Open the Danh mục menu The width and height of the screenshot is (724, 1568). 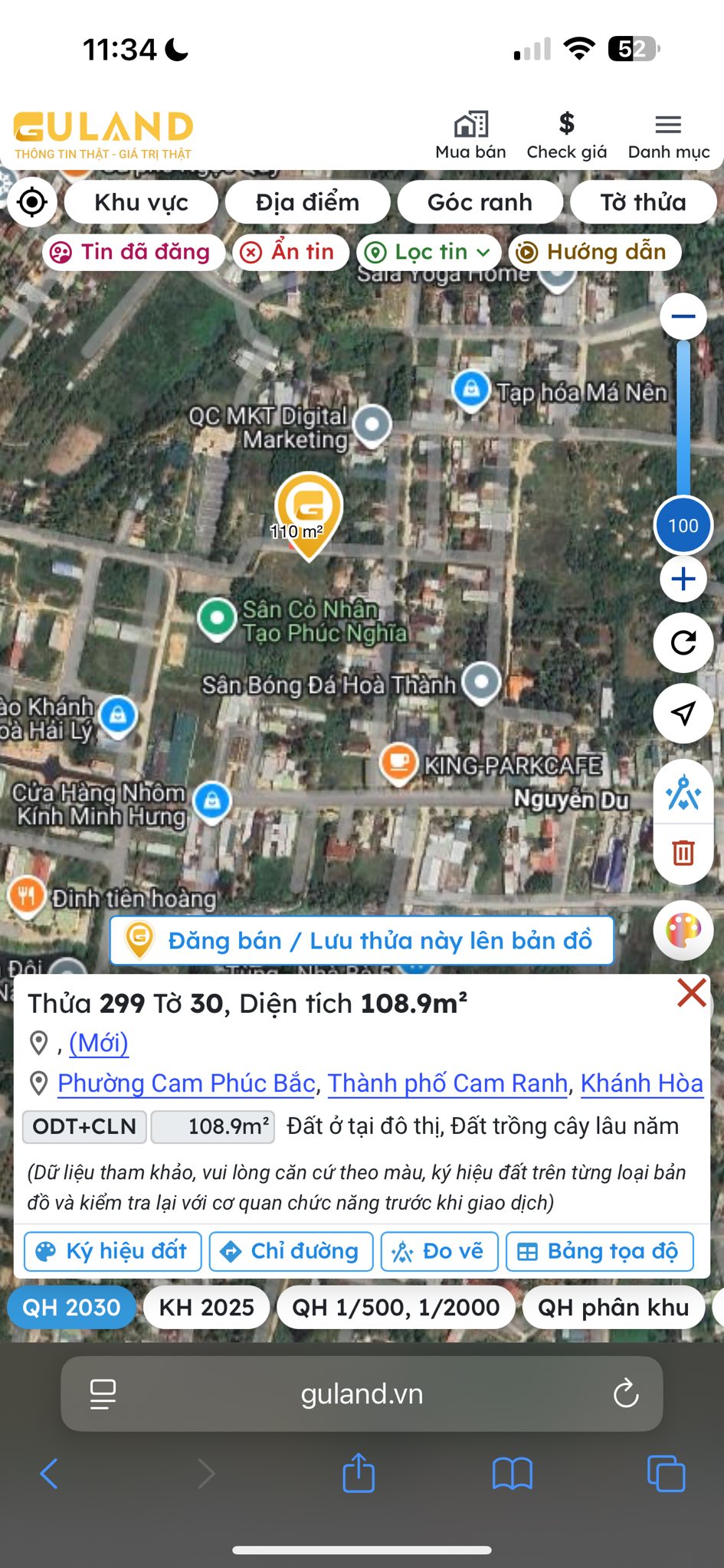pyautogui.click(x=668, y=136)
